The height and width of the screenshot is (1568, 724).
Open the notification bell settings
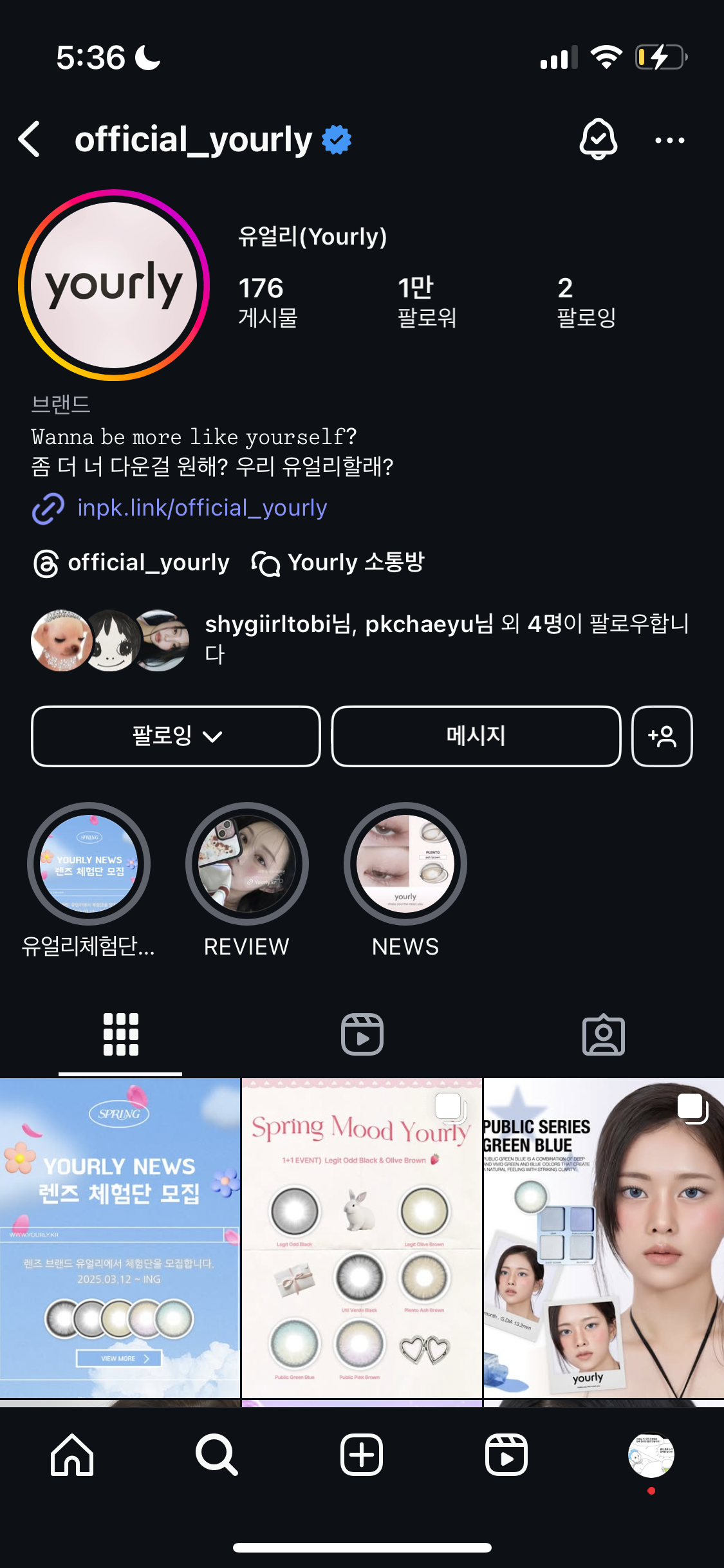tap(599, 139)
